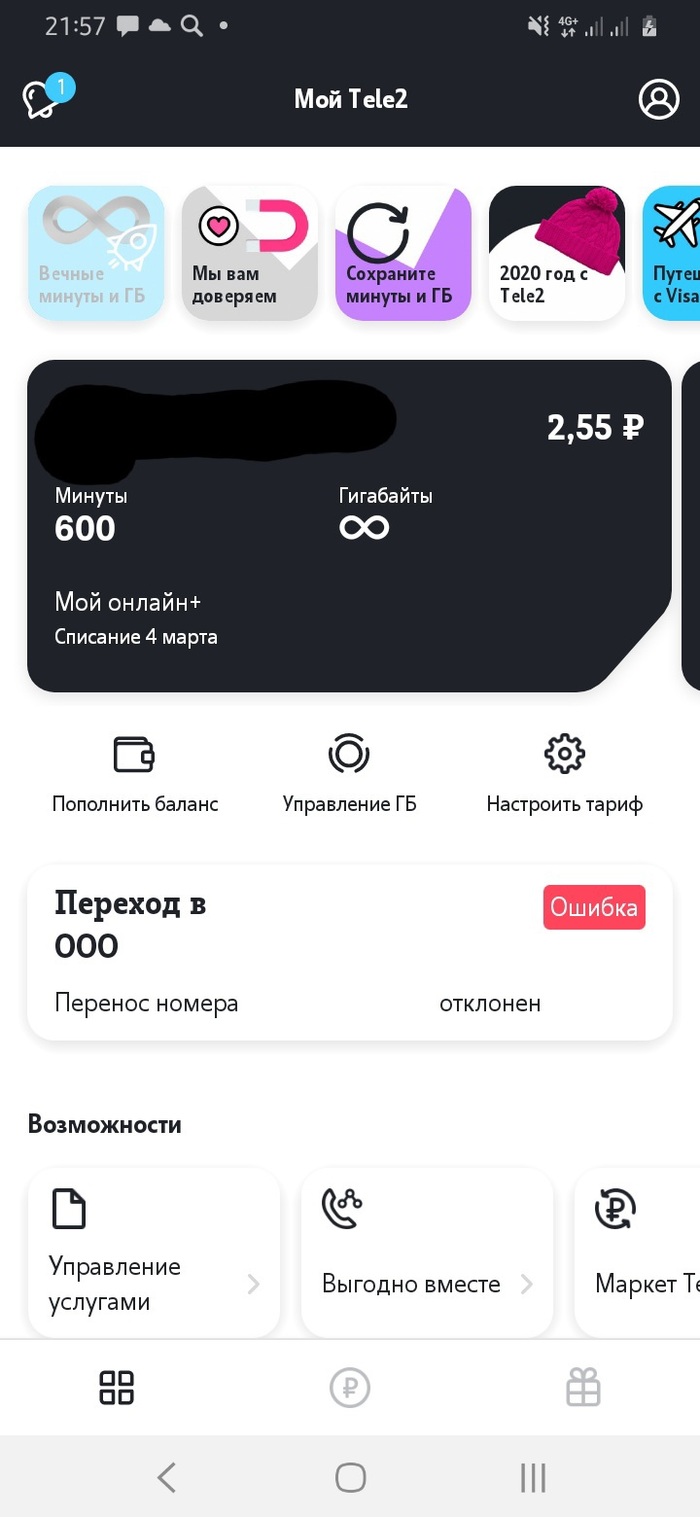
Task: Switch to the main dashboard grid tab
Action: [x=116, y=1387]
